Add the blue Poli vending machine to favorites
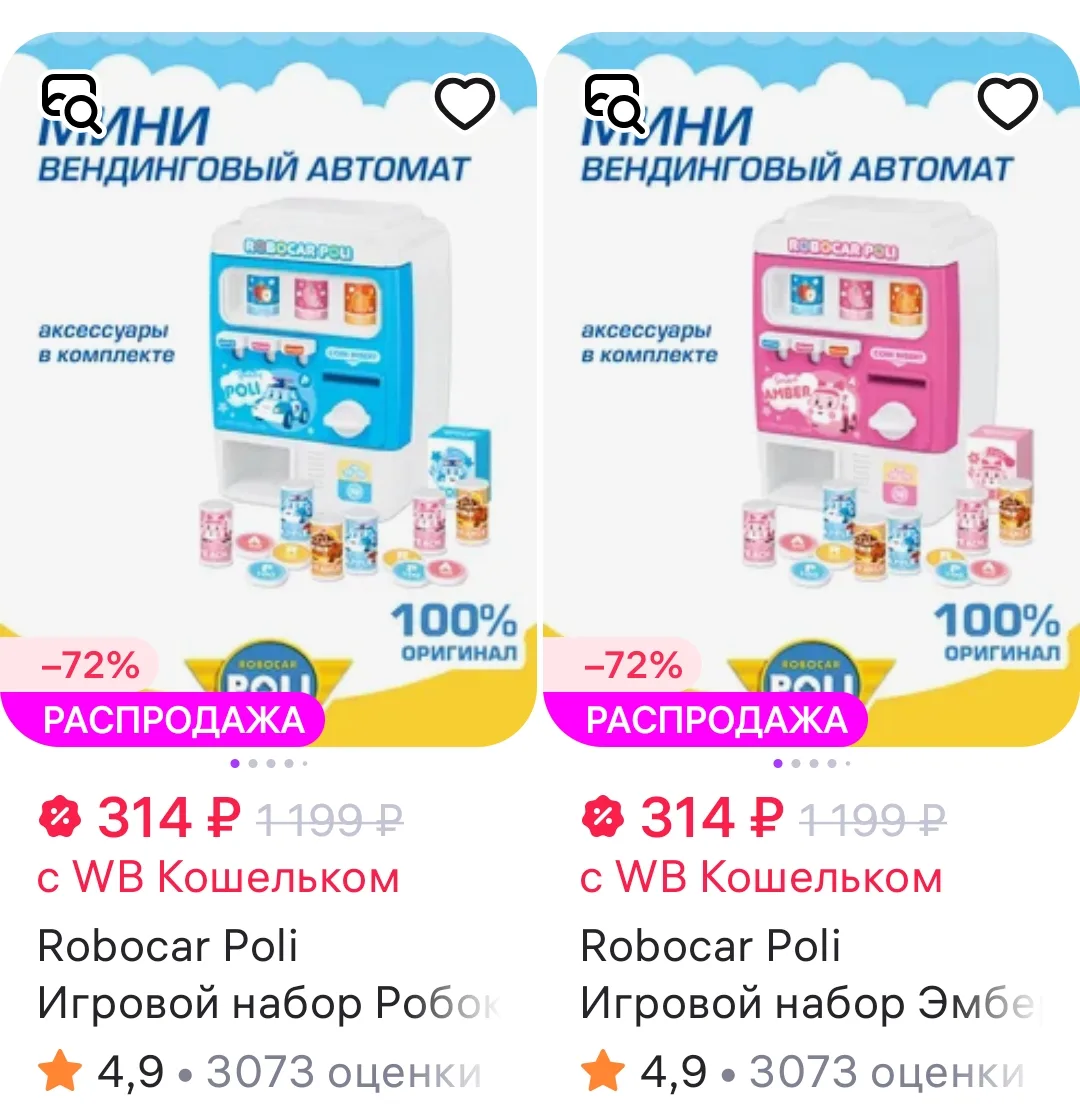 coord(465,103)
